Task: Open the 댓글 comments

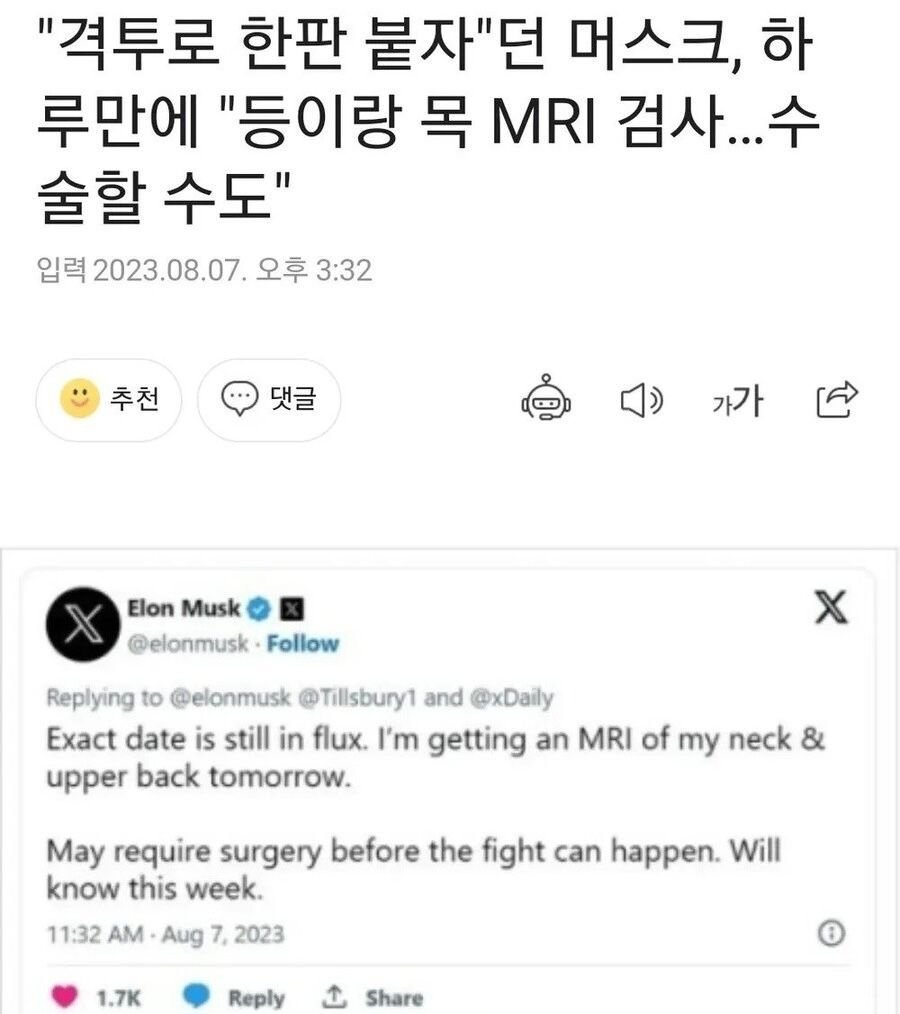Action: tap(268, 401)
